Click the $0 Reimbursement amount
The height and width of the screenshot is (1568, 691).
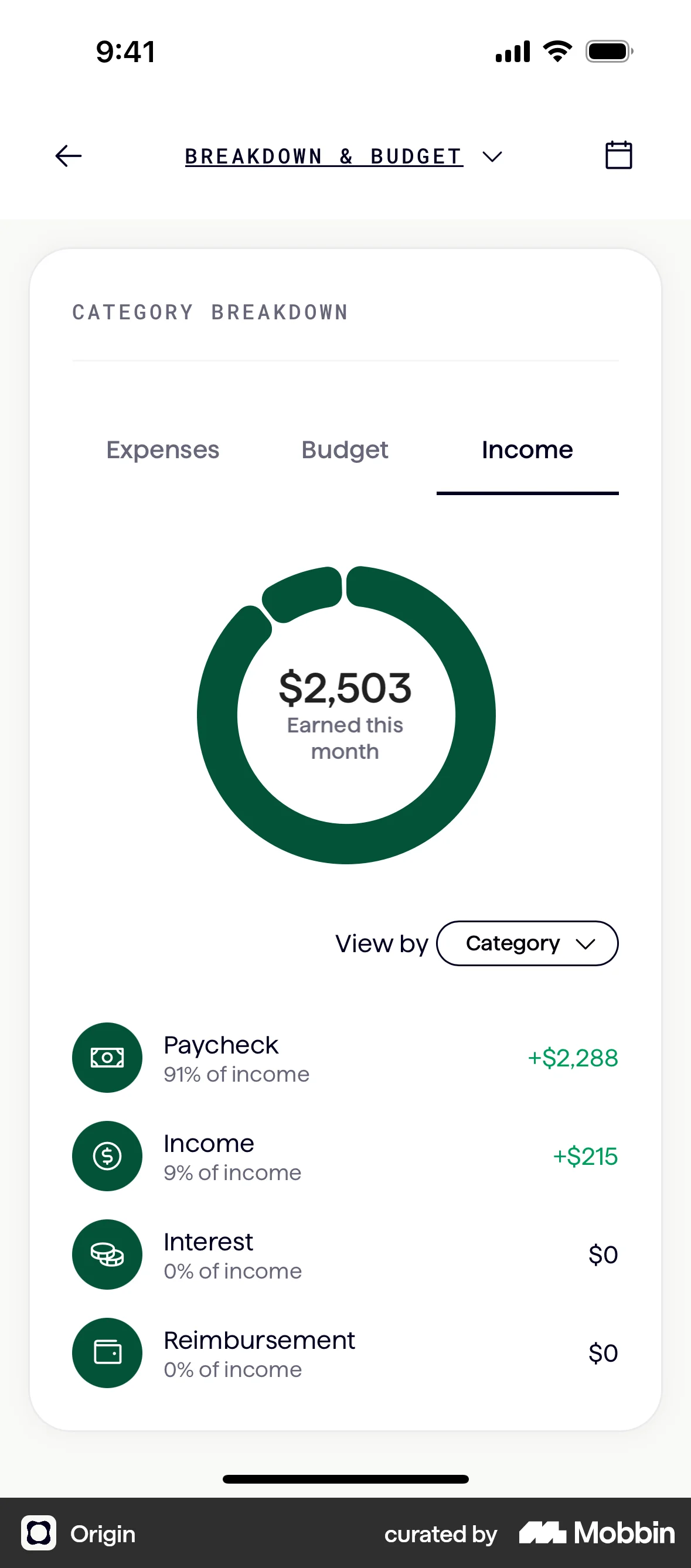coord(603,1353)
